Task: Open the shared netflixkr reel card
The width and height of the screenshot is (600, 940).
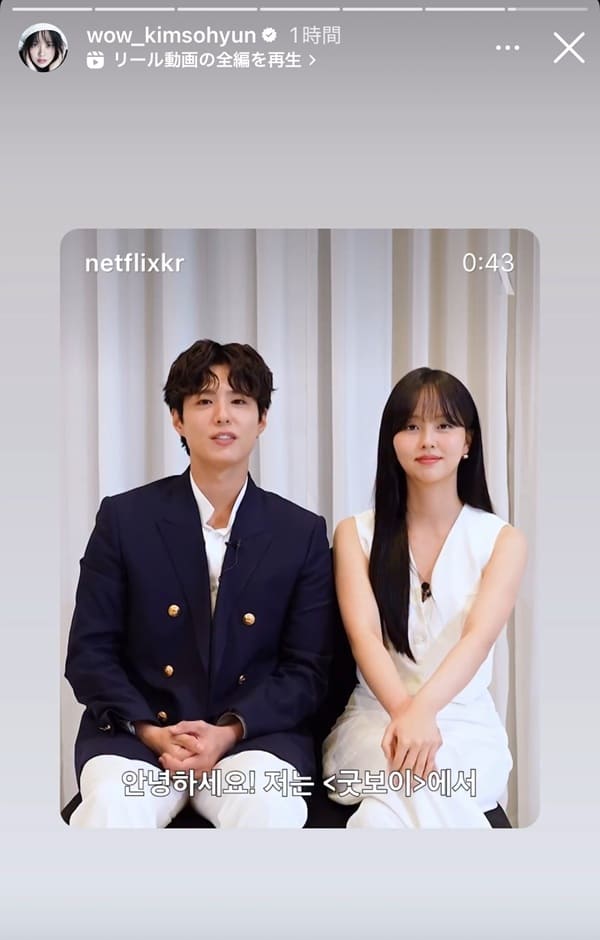Action: (299, 528)
